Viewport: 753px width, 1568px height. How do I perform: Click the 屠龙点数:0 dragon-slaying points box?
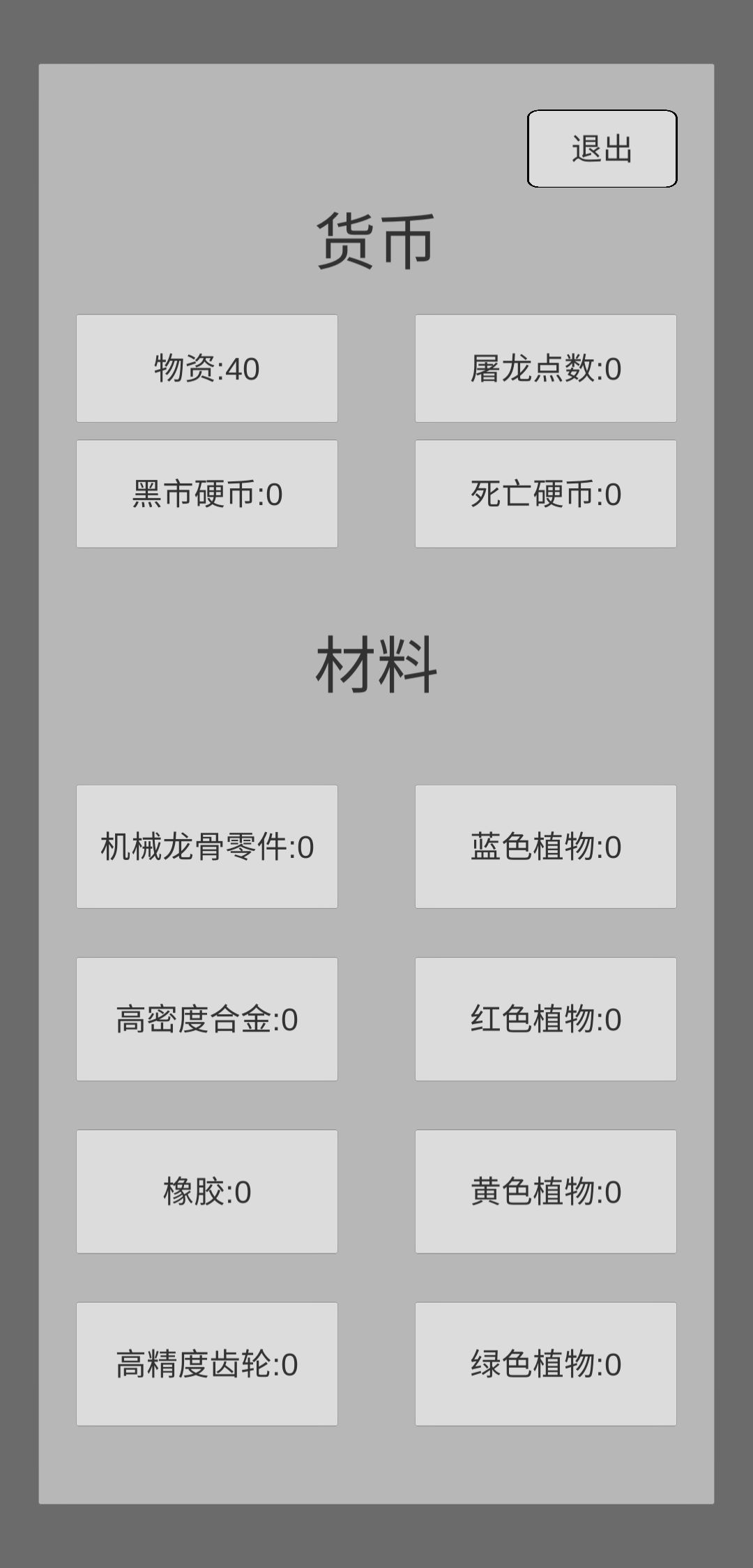coord(545,368)
